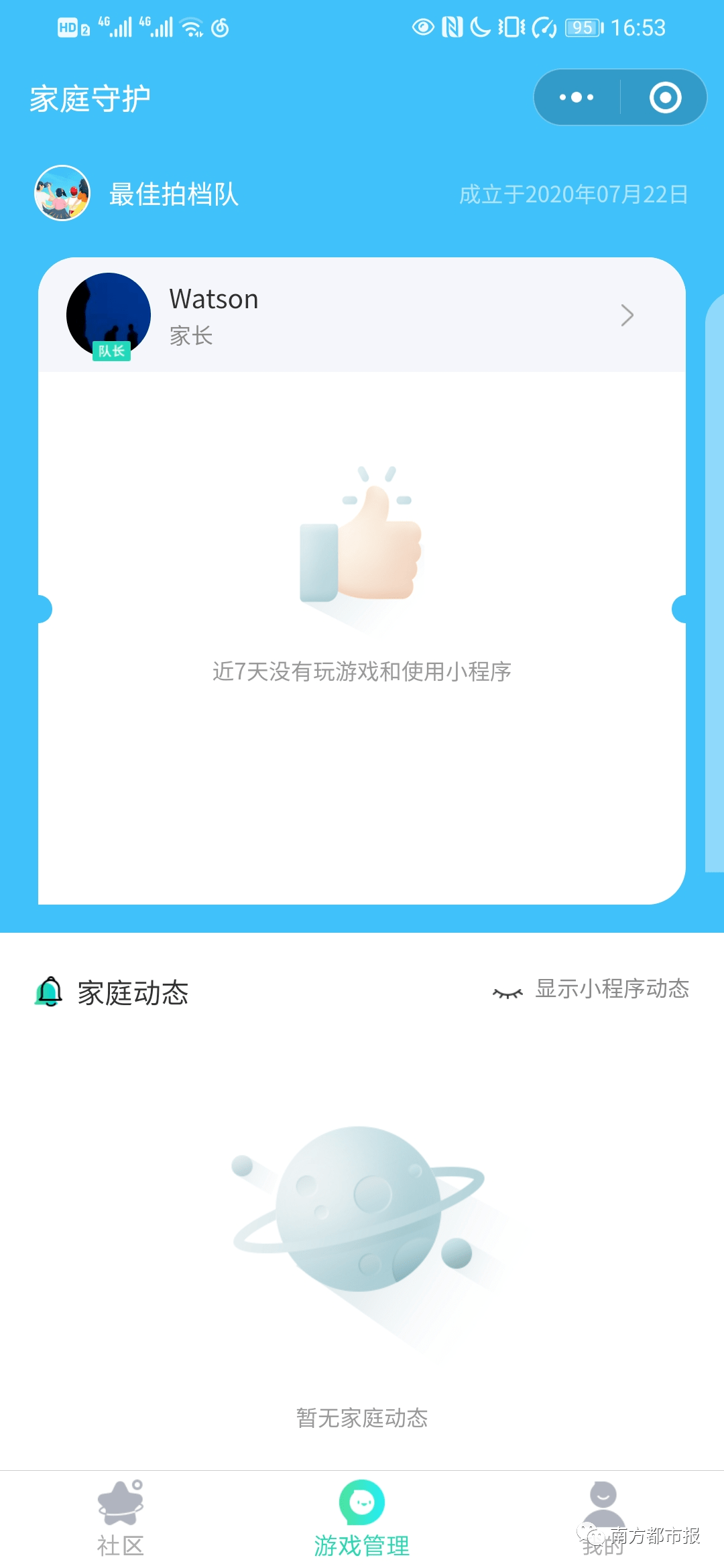Tap the vibrate mode icon in status bar
The image size is (724, 1568).
(x=511, y=25)
